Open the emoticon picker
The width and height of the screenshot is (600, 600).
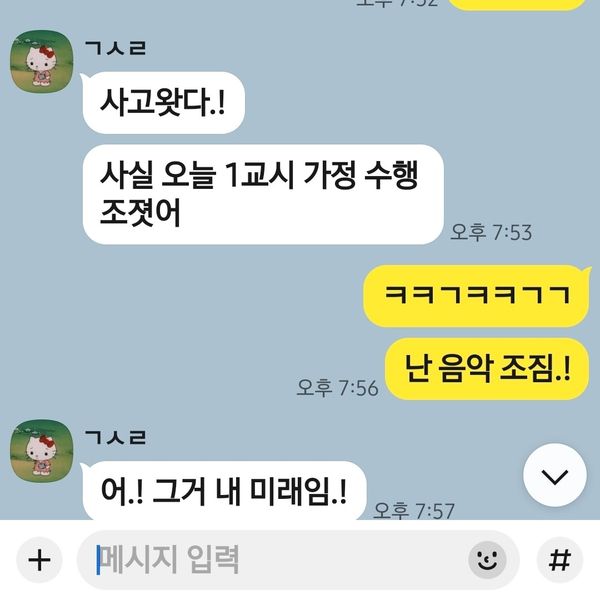pos(487,560)
